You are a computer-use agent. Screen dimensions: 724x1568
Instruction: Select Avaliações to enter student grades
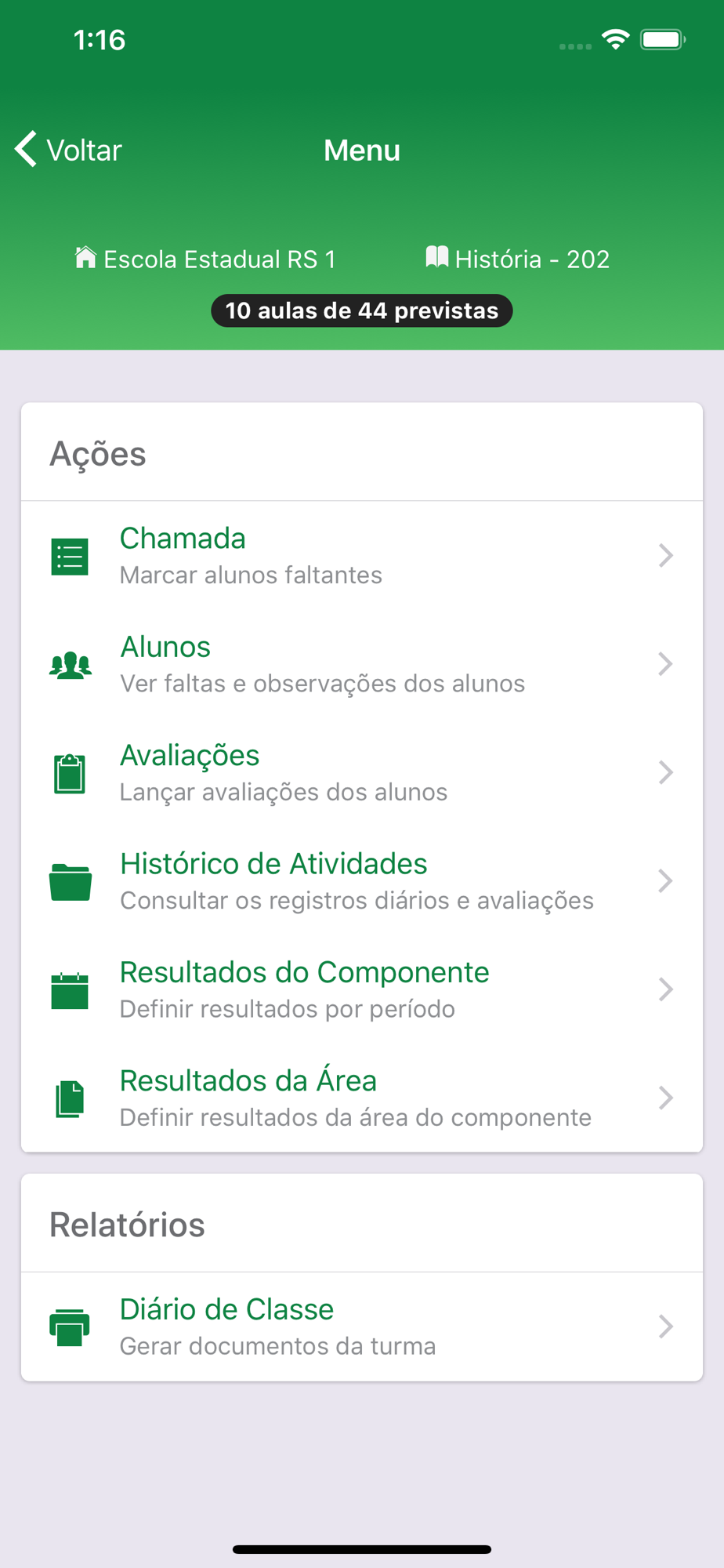(x=360, y=772)
